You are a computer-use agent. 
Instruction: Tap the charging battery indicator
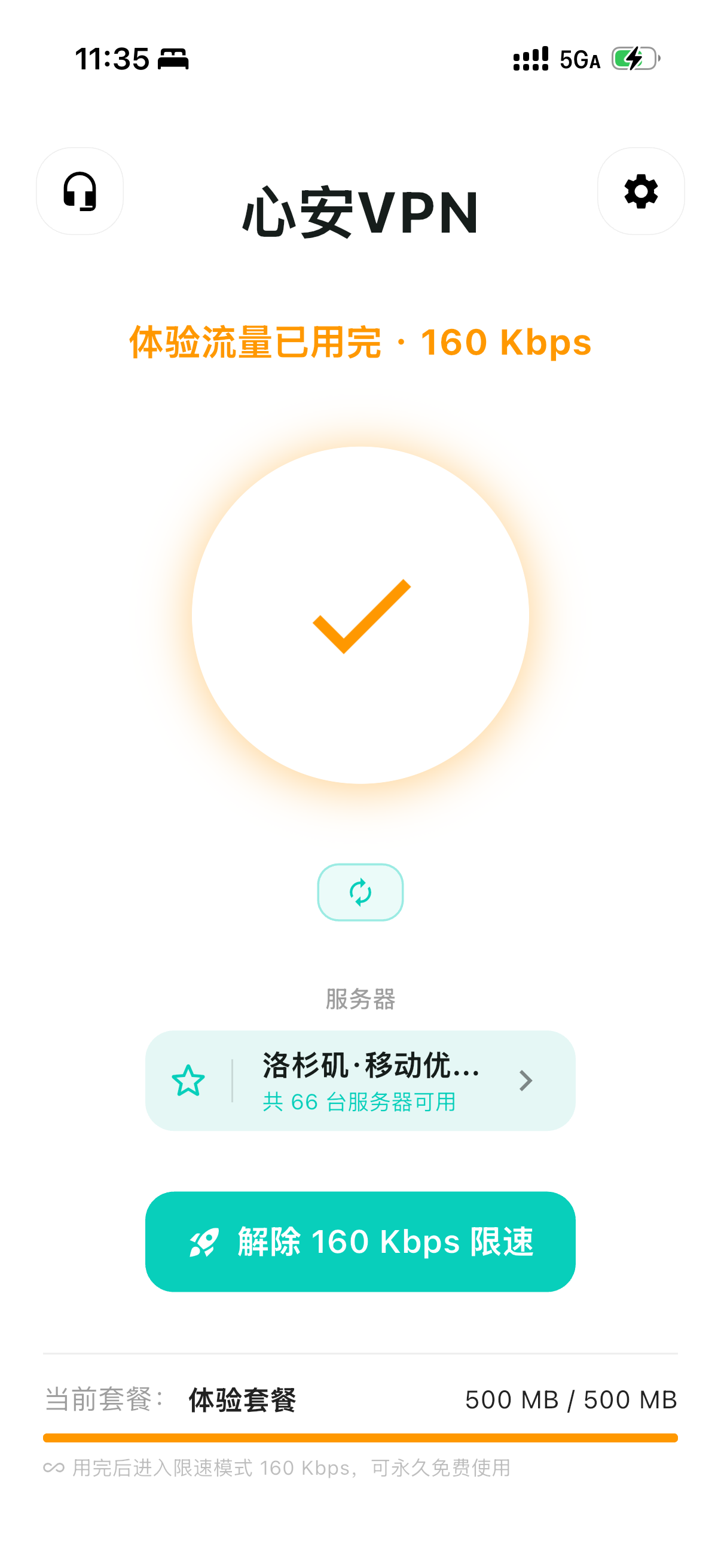pos(633,58)
